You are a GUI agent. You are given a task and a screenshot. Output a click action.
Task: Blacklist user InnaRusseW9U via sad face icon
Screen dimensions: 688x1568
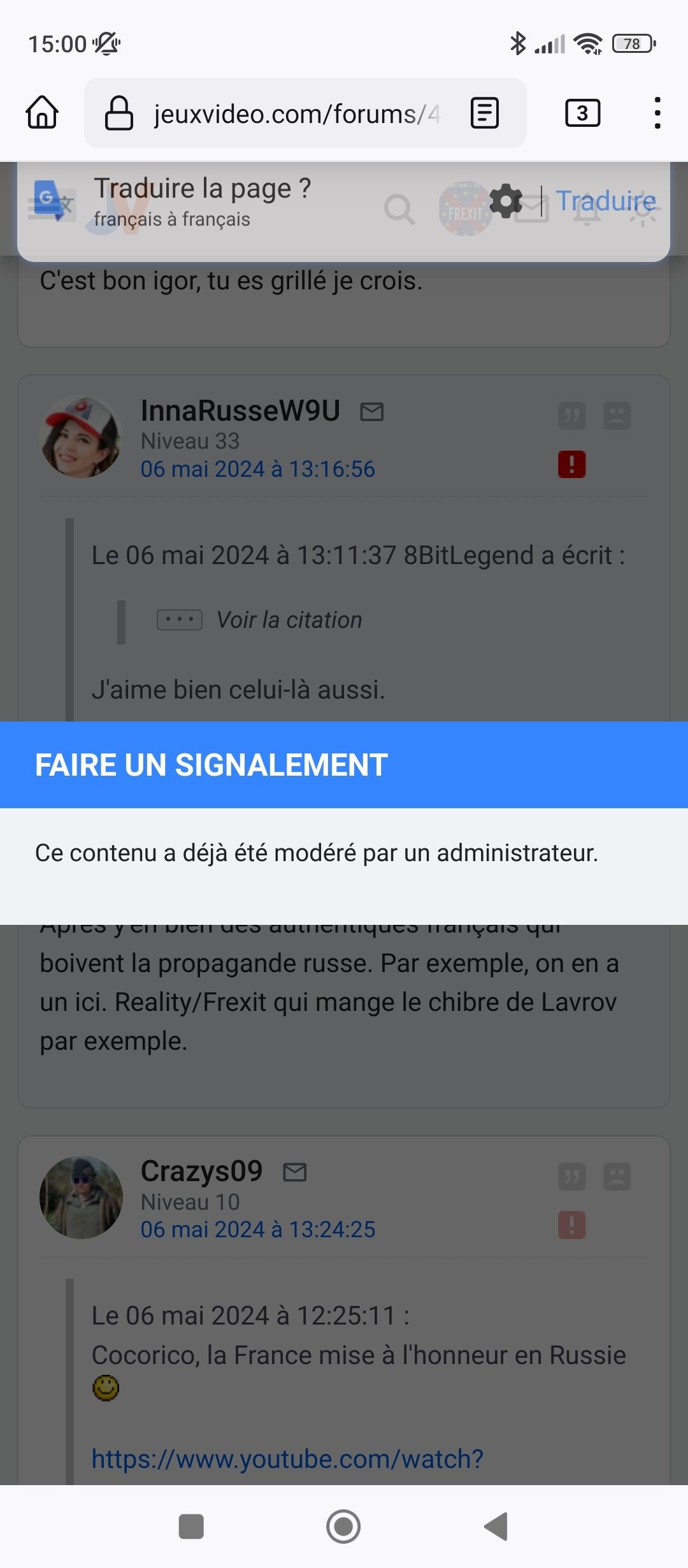tap(617, 416)
